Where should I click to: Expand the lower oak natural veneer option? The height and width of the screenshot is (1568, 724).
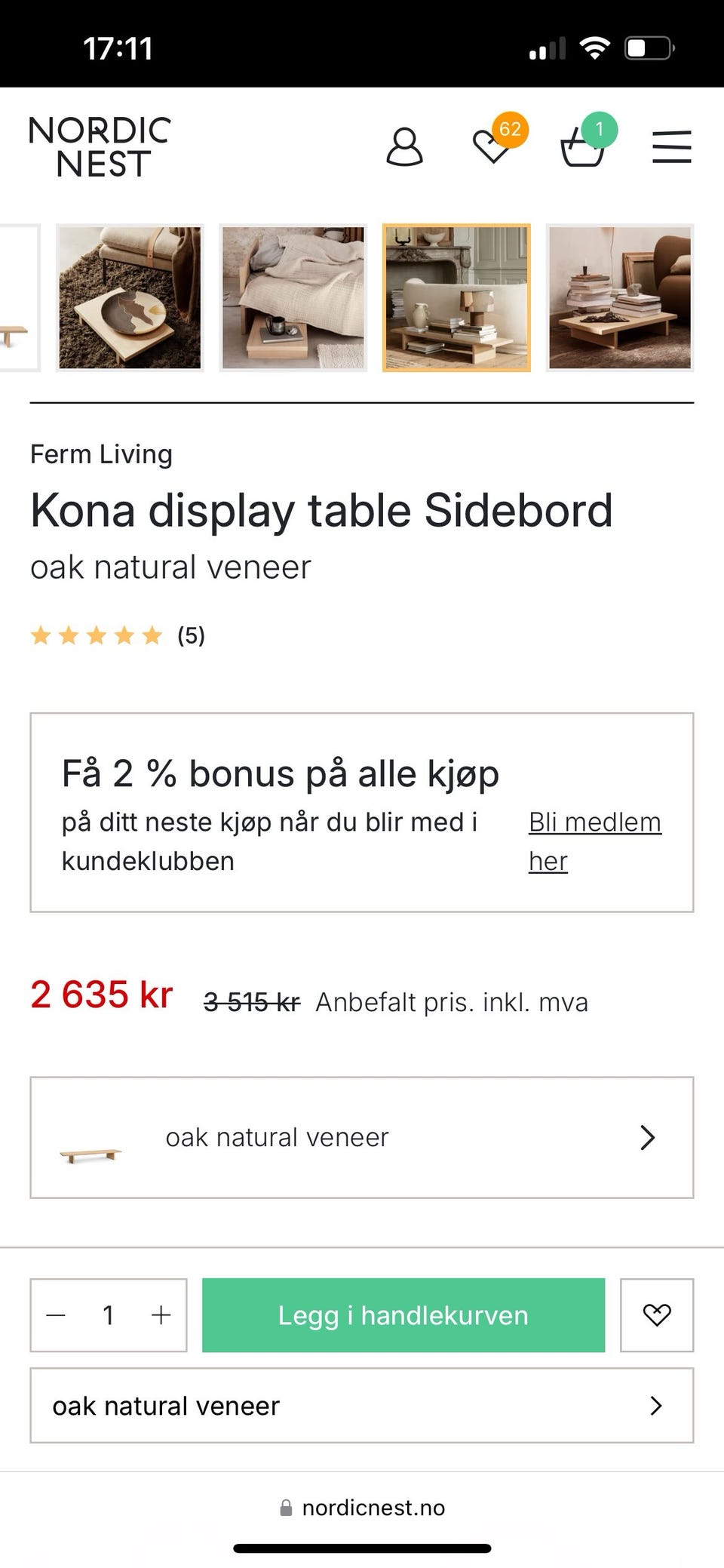coord(362,1406)
